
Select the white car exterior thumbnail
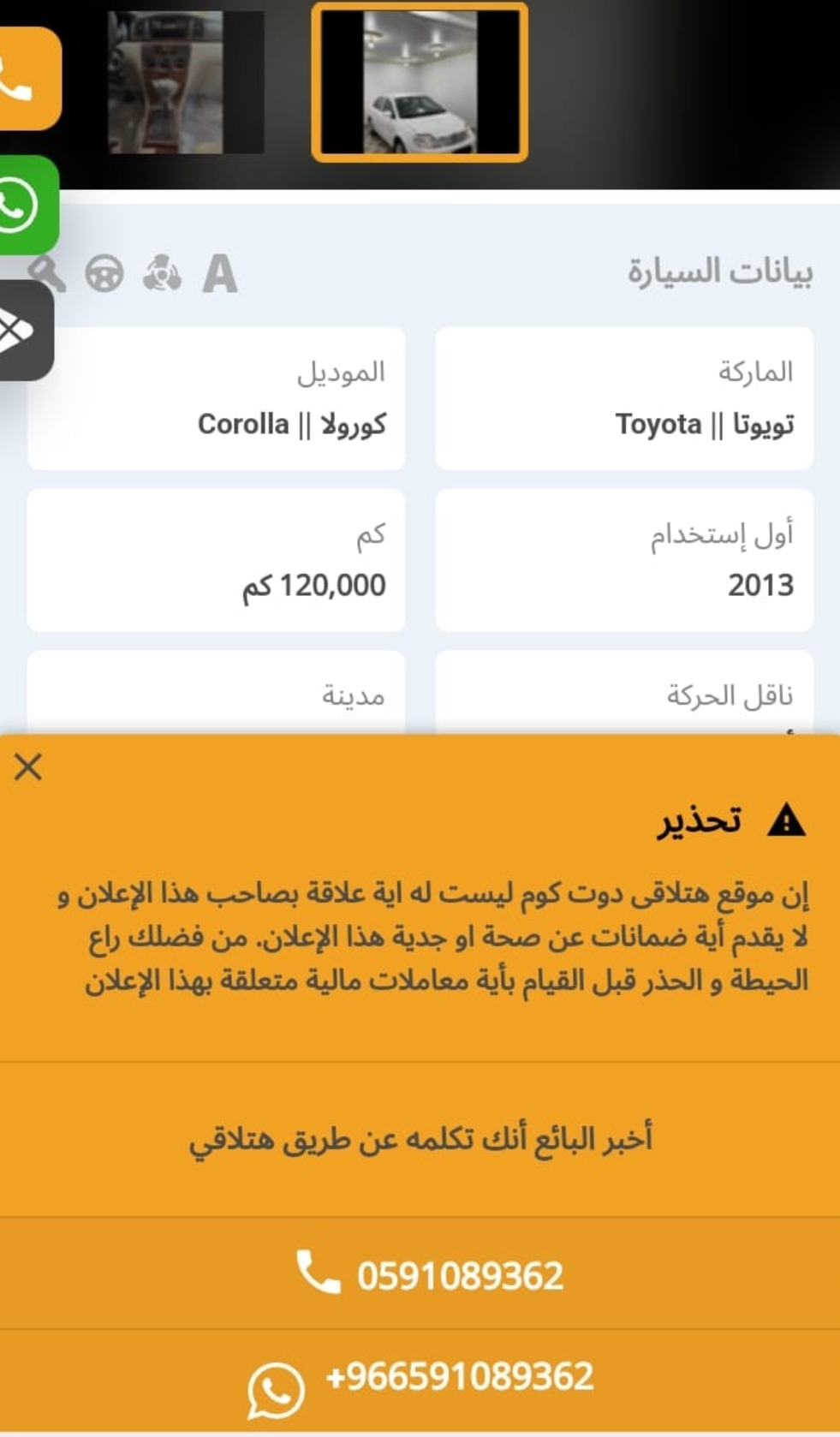click(420, 82)
